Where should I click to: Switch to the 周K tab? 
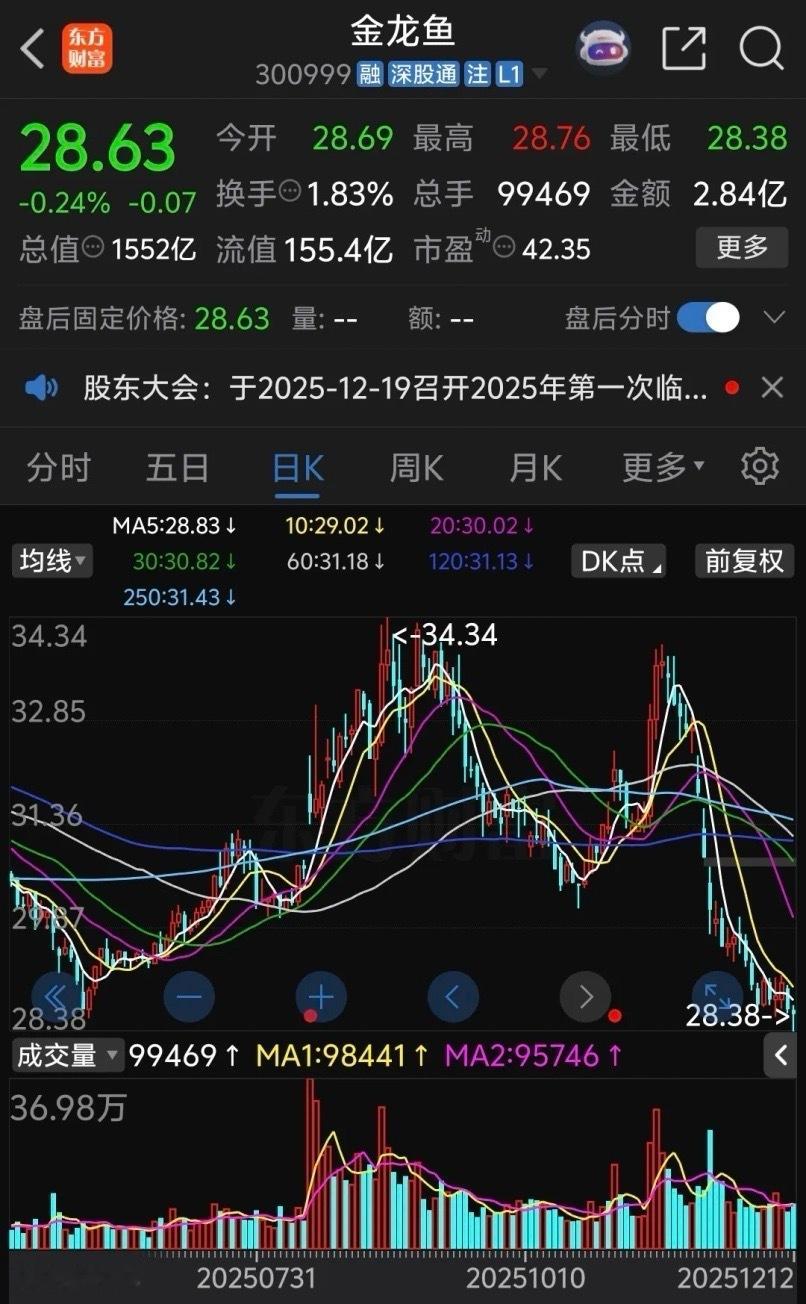(x=415, y=467)
